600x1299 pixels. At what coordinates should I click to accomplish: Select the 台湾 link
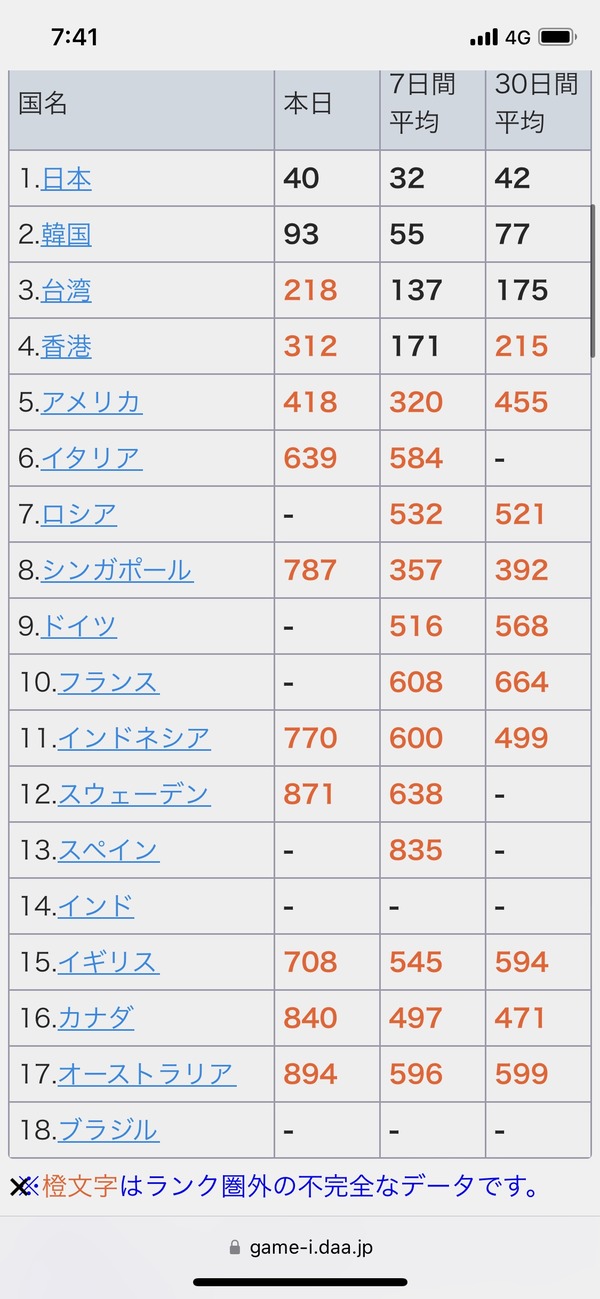(x=66, y=291)
